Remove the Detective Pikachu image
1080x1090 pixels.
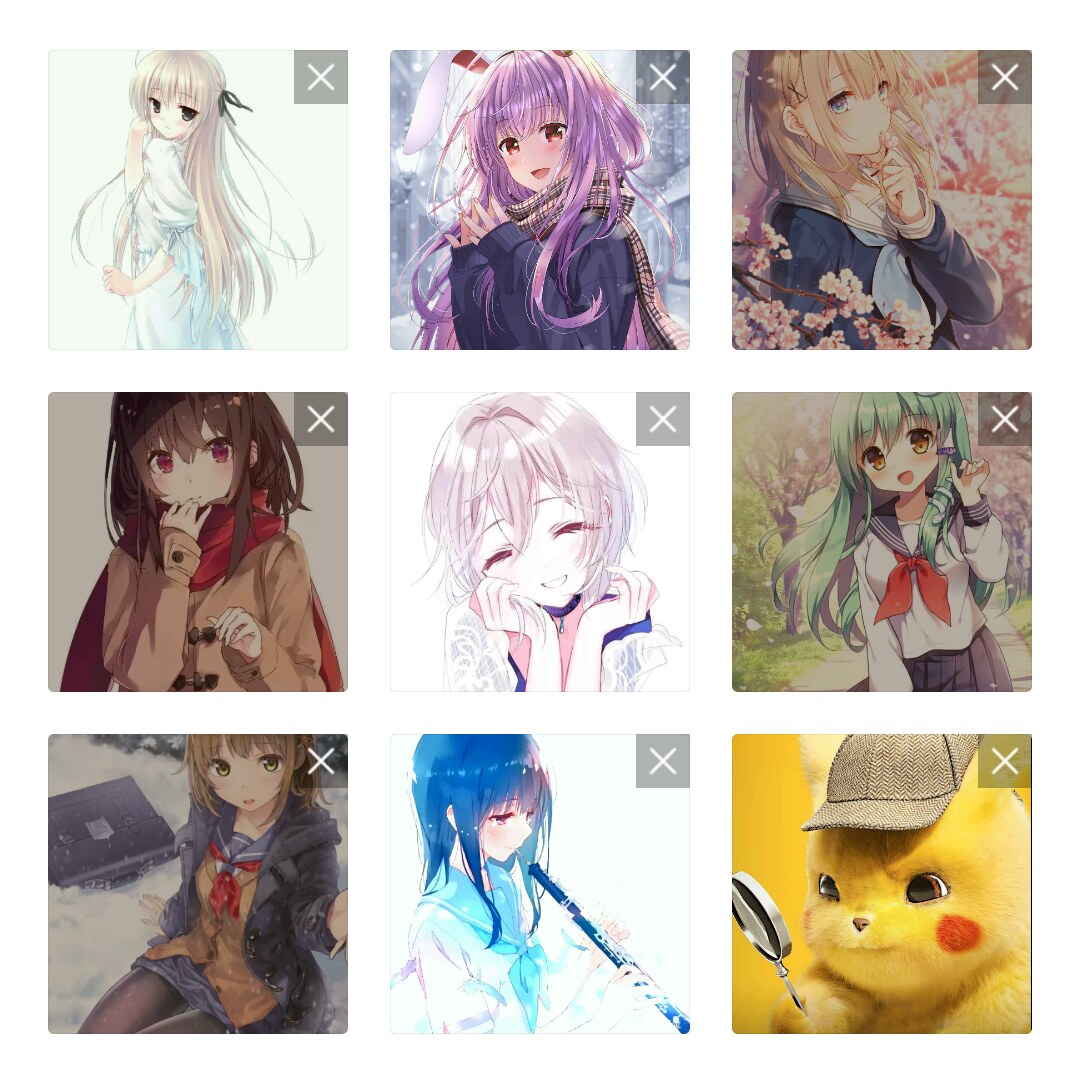coord(1004,761)
